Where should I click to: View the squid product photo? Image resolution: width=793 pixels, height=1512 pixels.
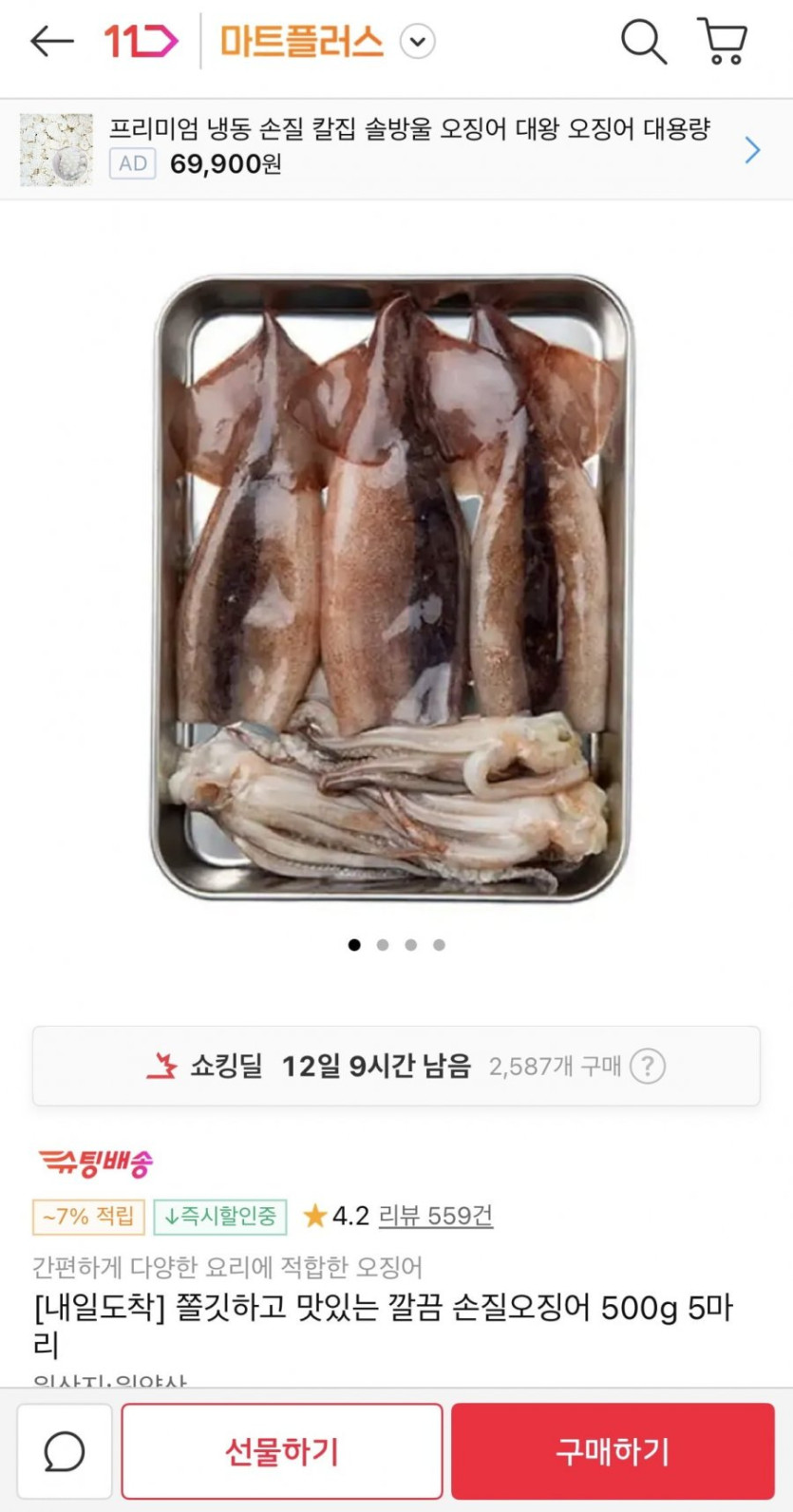392,587
